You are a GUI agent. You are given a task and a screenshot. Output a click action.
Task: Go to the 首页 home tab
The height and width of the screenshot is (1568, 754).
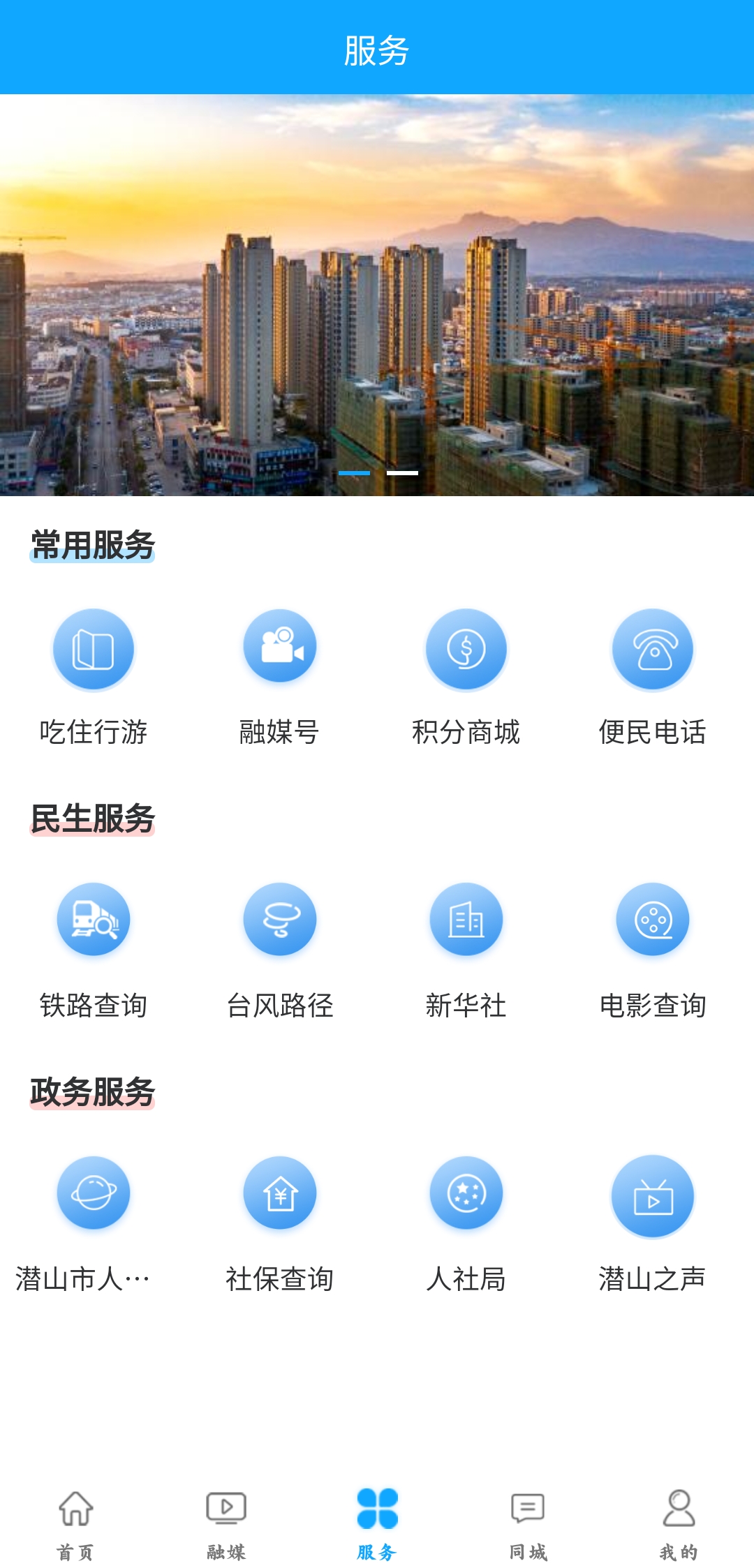(x=75, y=1523)
